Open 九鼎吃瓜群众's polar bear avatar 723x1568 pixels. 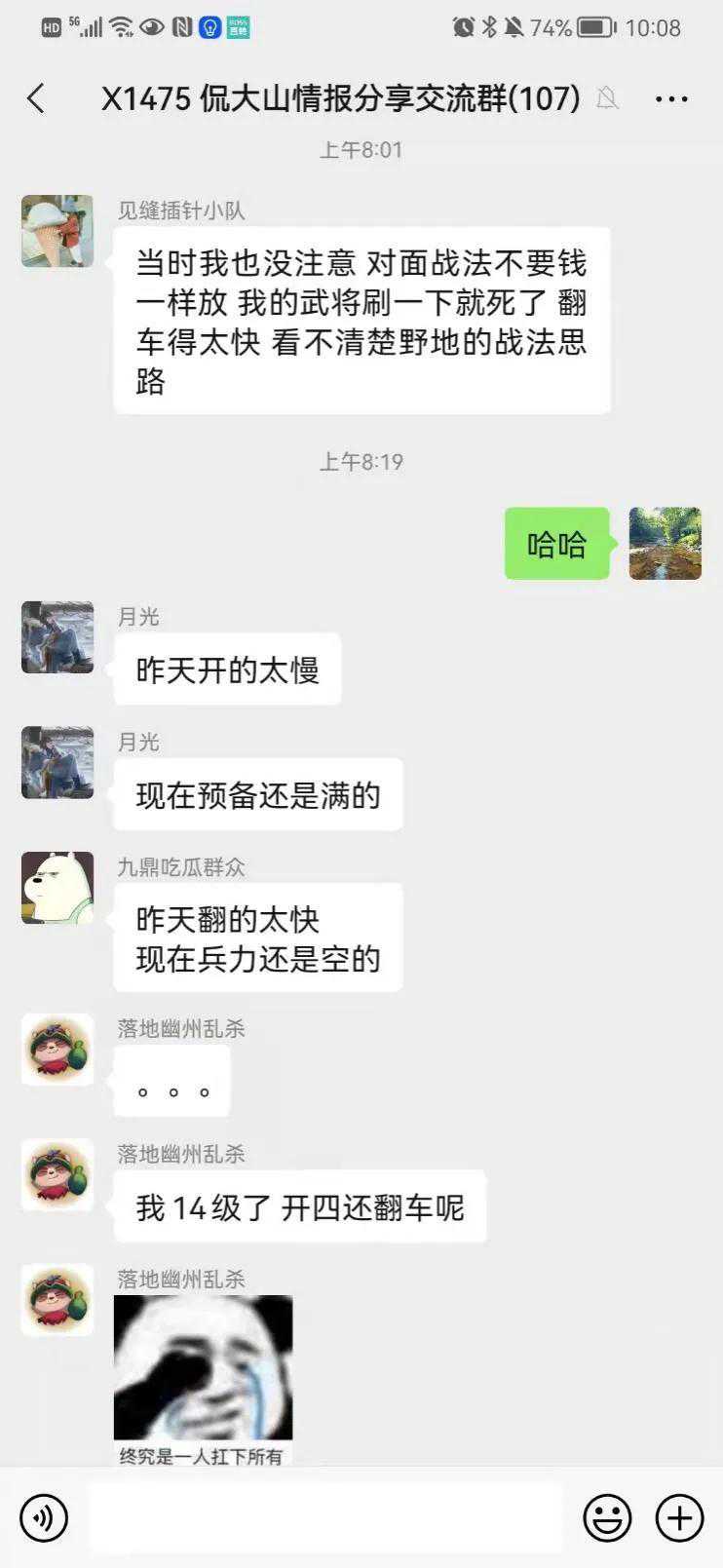click(57, 888)
